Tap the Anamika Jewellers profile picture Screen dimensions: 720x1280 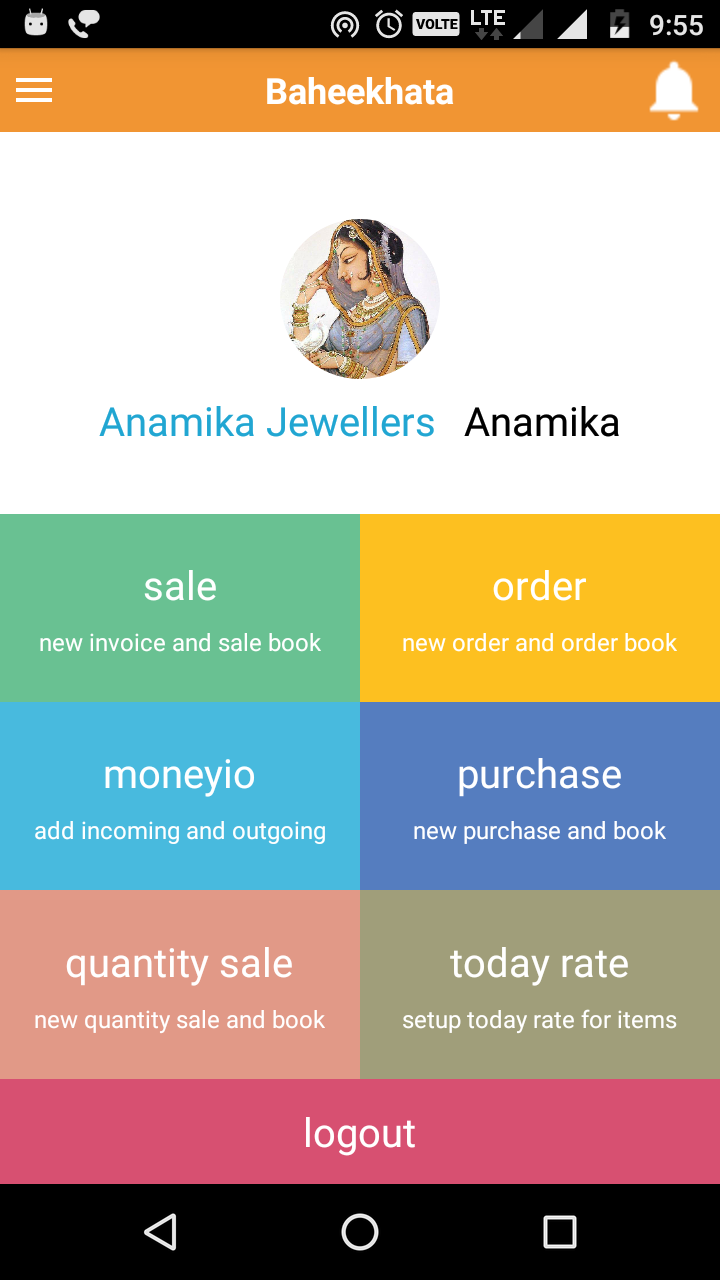point(360,299)
